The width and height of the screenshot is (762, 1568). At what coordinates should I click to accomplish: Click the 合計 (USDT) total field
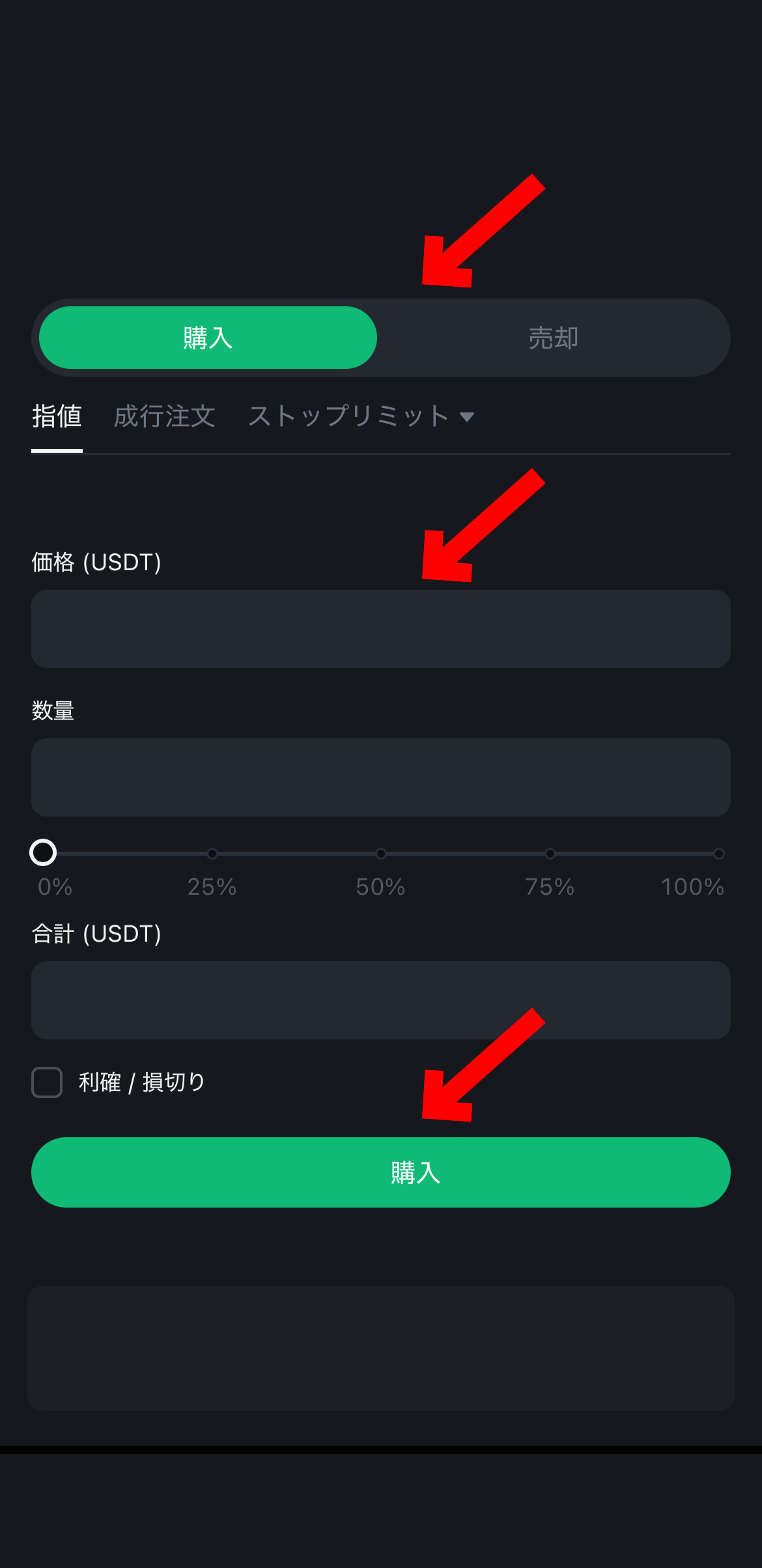coord(380,1000)
